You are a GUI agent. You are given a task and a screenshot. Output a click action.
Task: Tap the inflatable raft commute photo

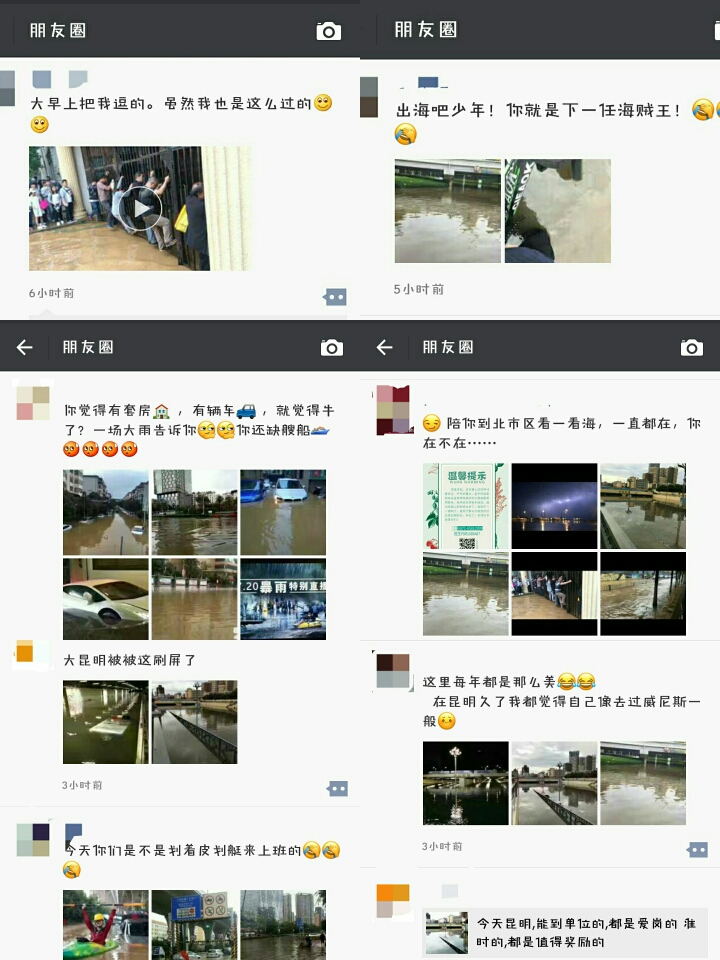[x=105, y=928]
